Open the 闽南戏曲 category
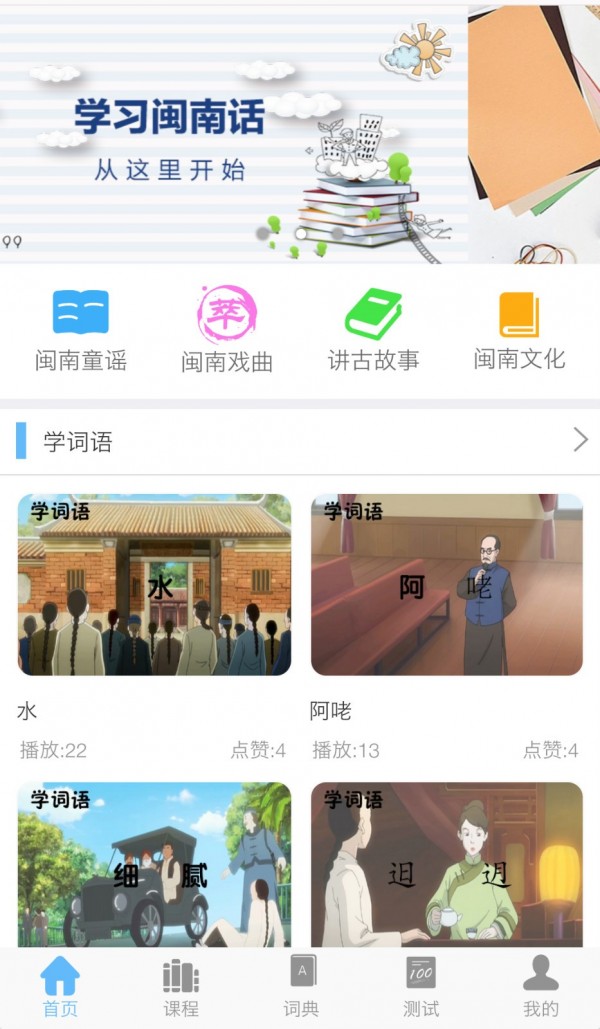600x1029 pixels. (227, 330)
